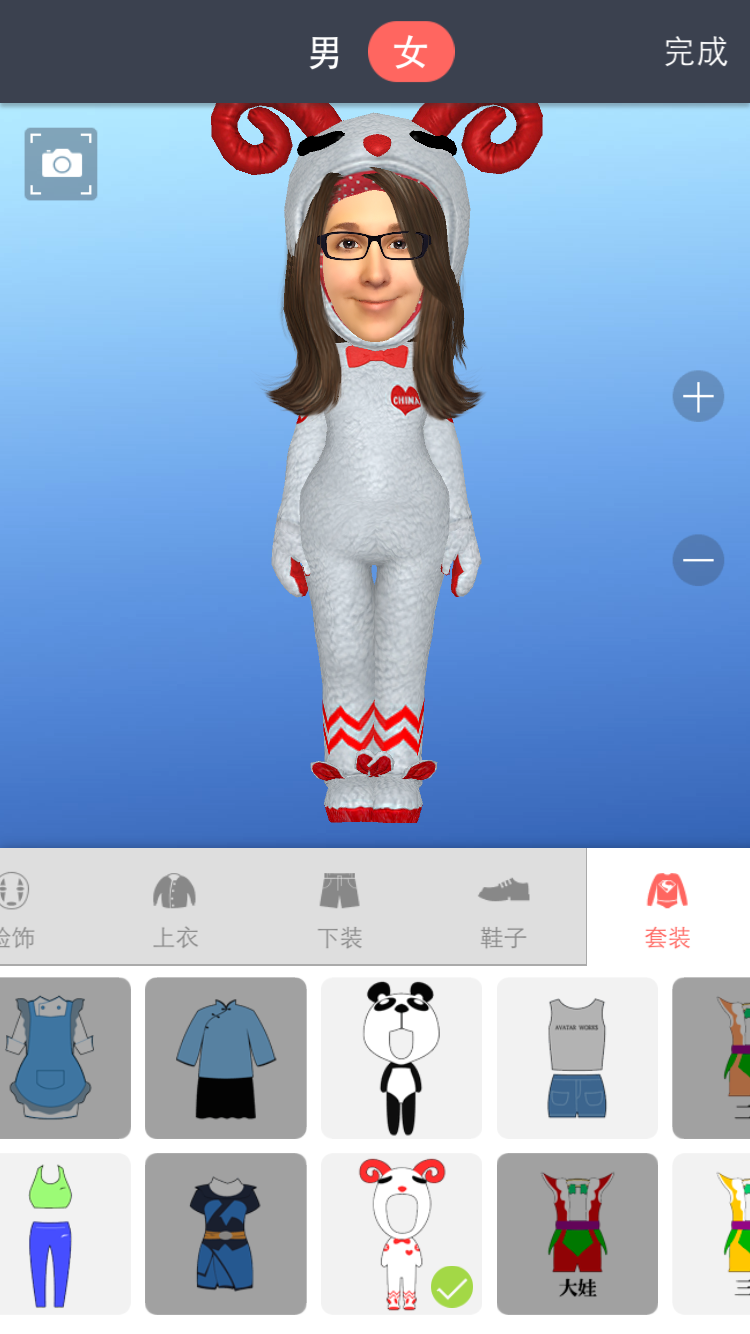Select the 套装 tab
Image resolution: width=750 pixels, height=1334 pixels.
tap(667, 908)
